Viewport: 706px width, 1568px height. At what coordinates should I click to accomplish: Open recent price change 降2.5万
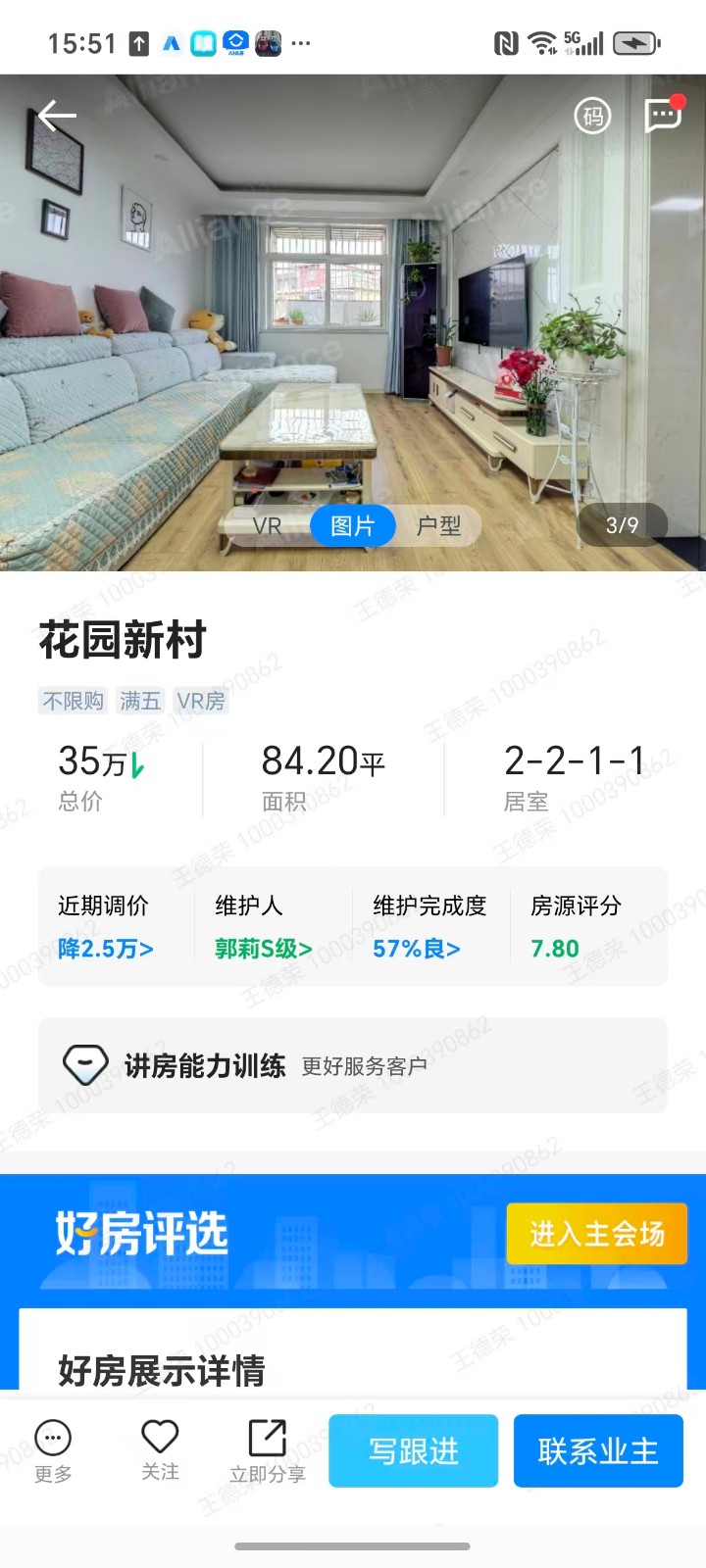106,949
